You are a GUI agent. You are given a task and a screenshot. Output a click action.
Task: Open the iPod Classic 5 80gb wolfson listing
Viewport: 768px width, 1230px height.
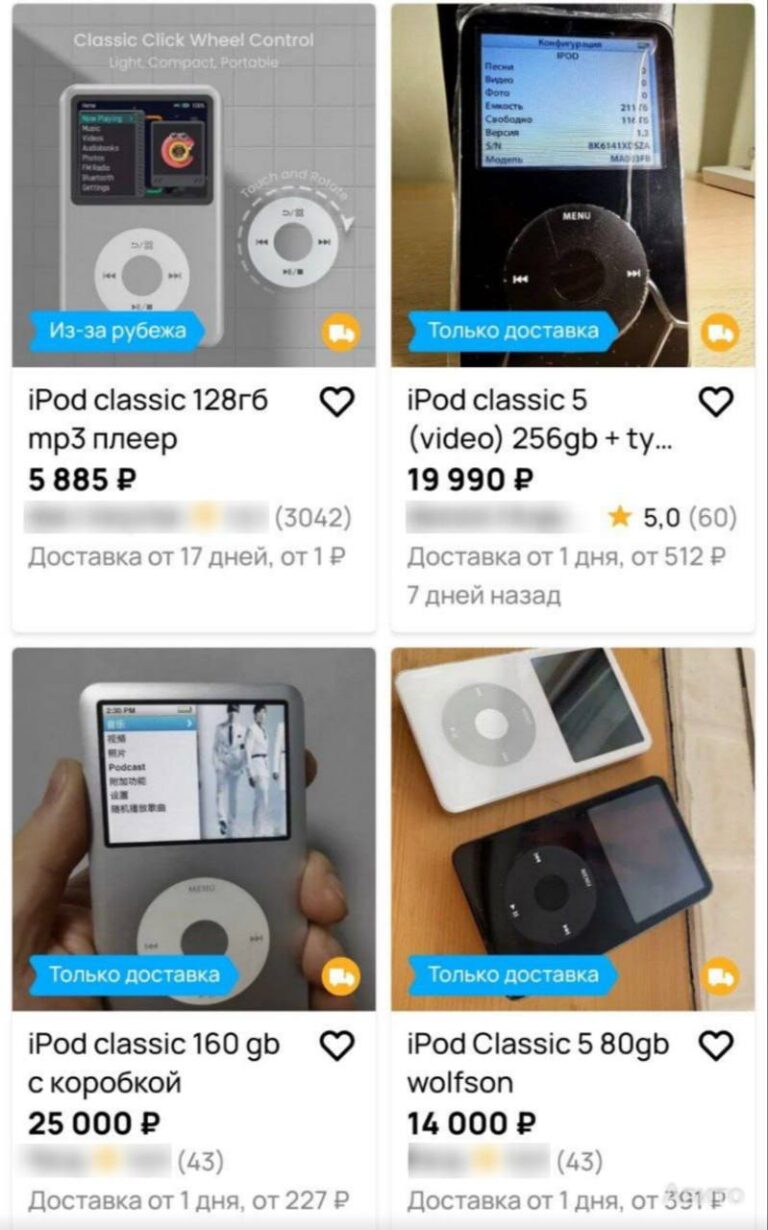[537, 1063]
